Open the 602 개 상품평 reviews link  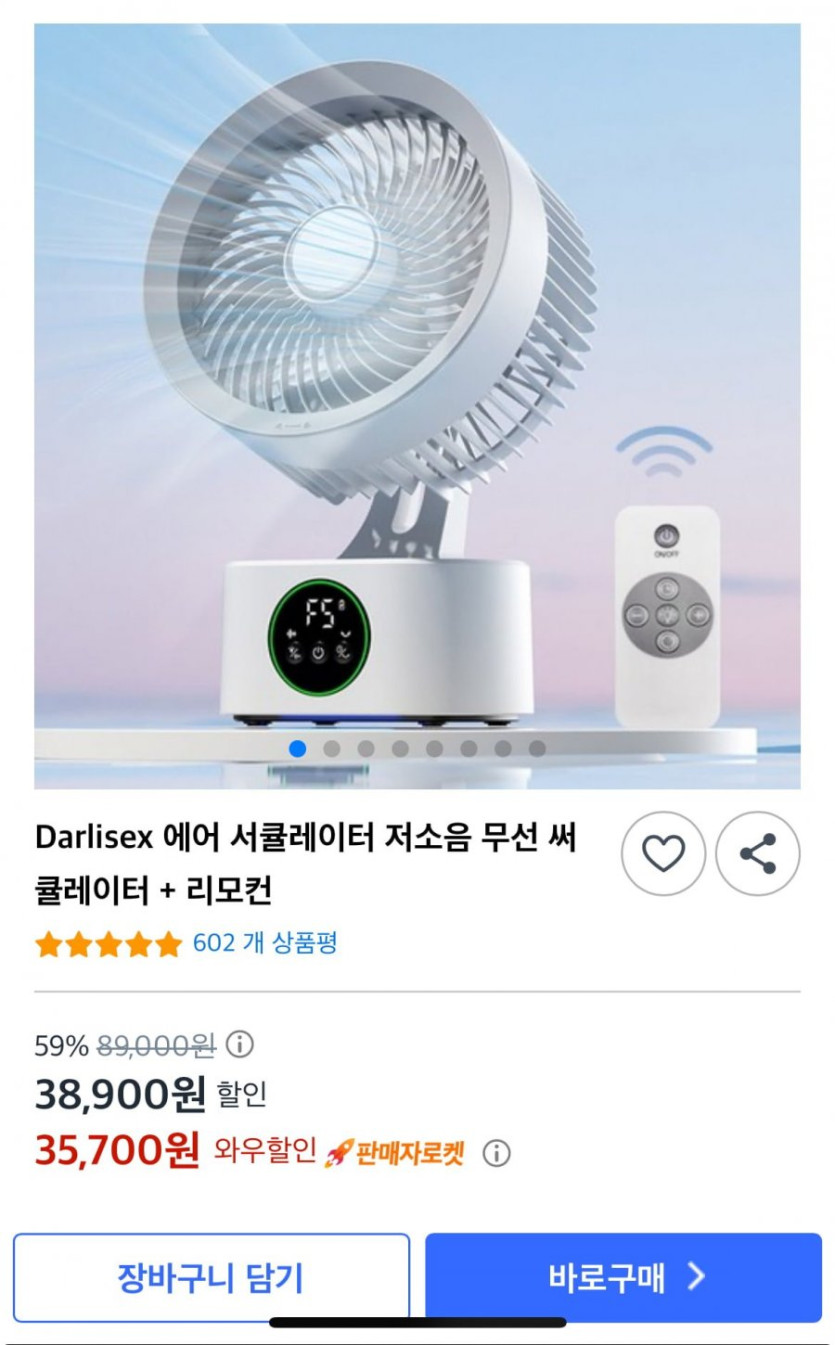click(264, 942)
